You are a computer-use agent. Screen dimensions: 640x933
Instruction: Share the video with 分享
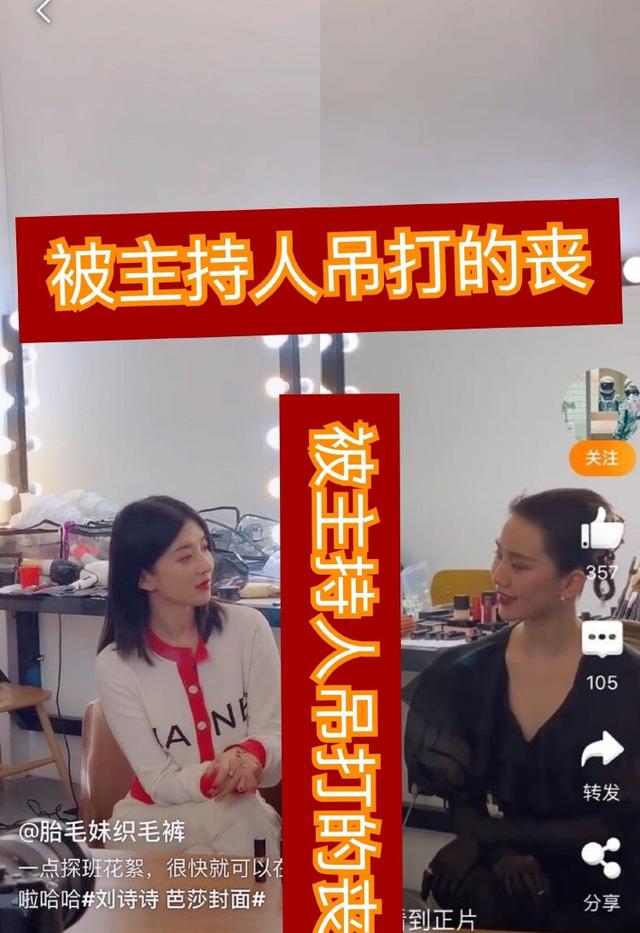coord(602,858)
